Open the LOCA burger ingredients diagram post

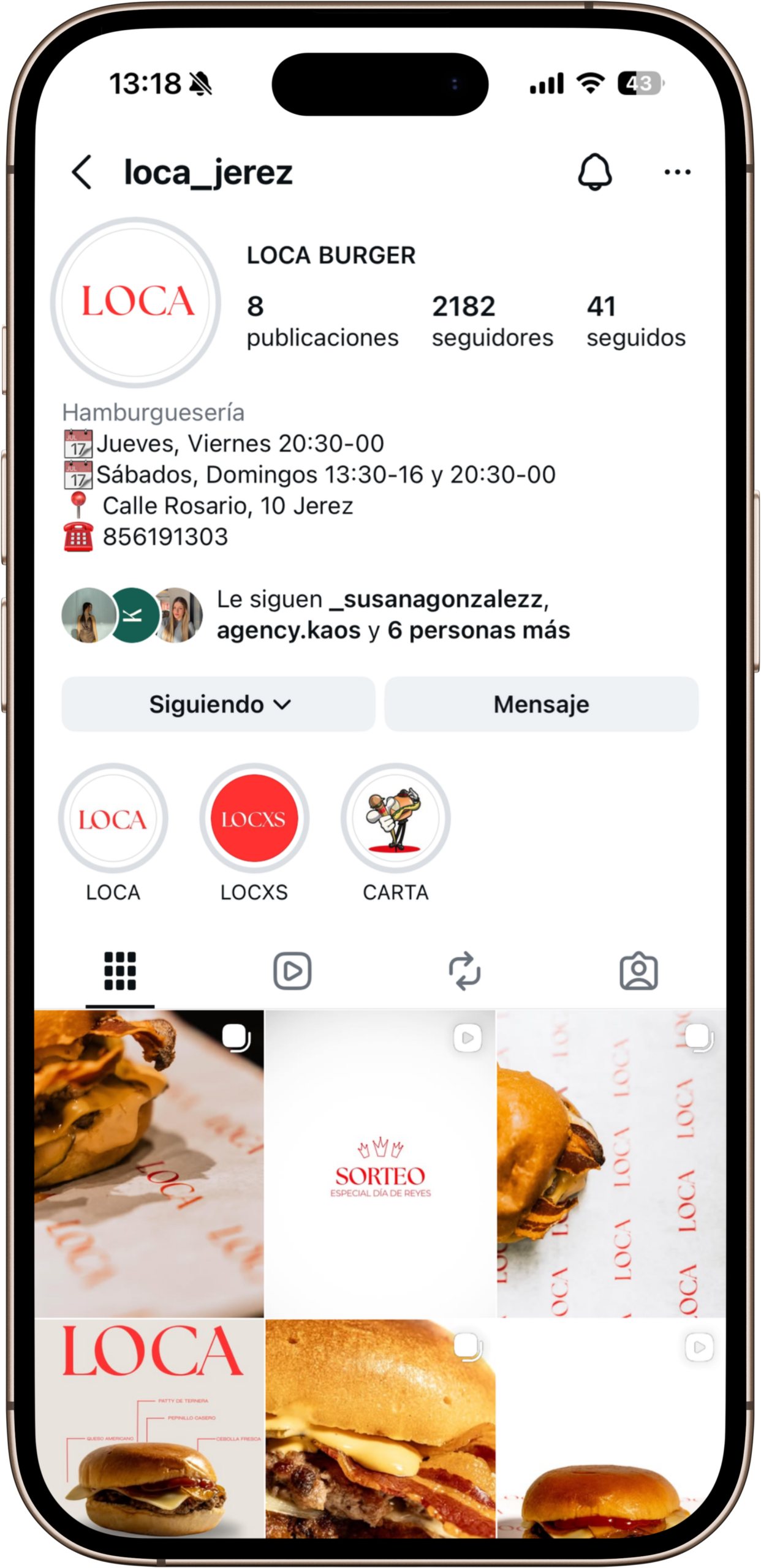(149, 1427)
